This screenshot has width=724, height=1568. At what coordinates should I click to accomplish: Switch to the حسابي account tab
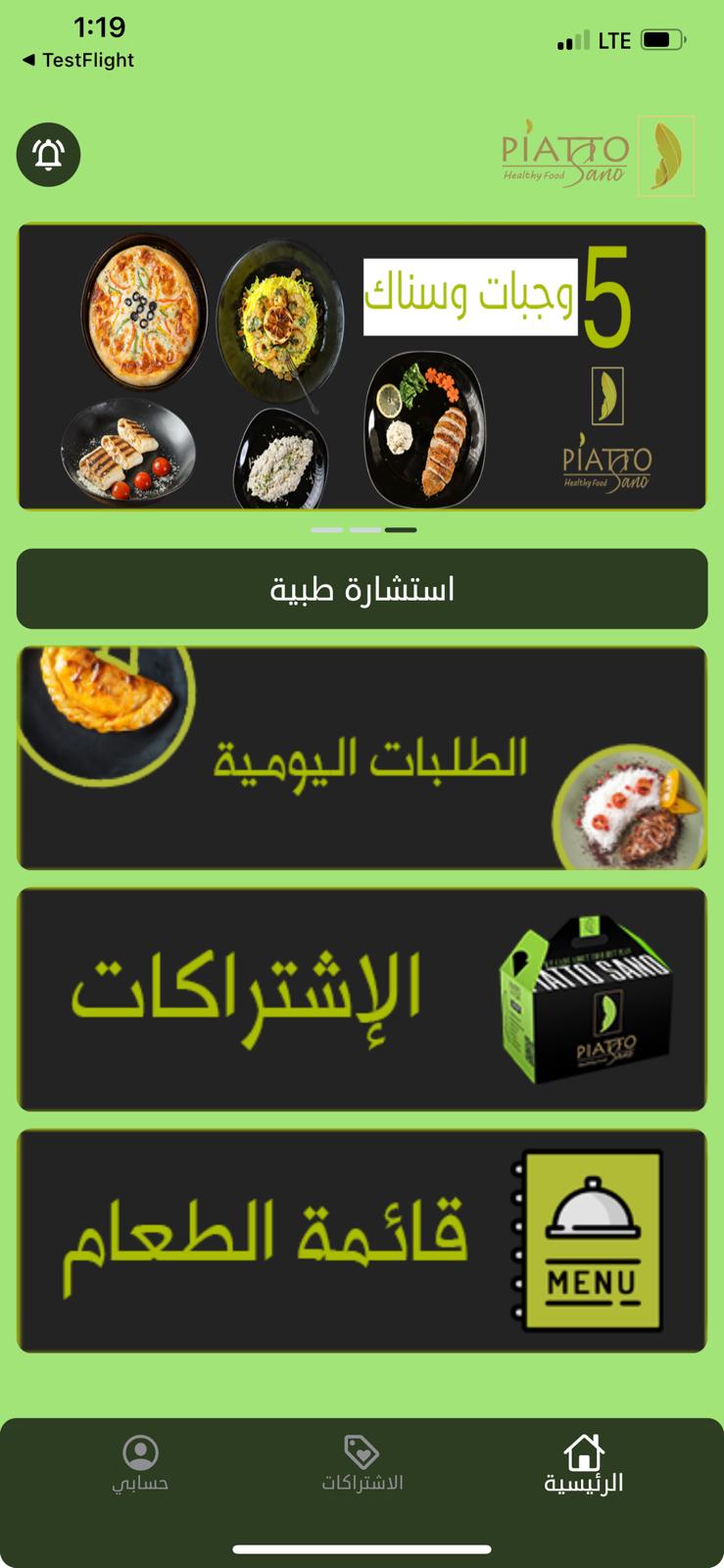pyautogui.click(x=140, y=1464)
